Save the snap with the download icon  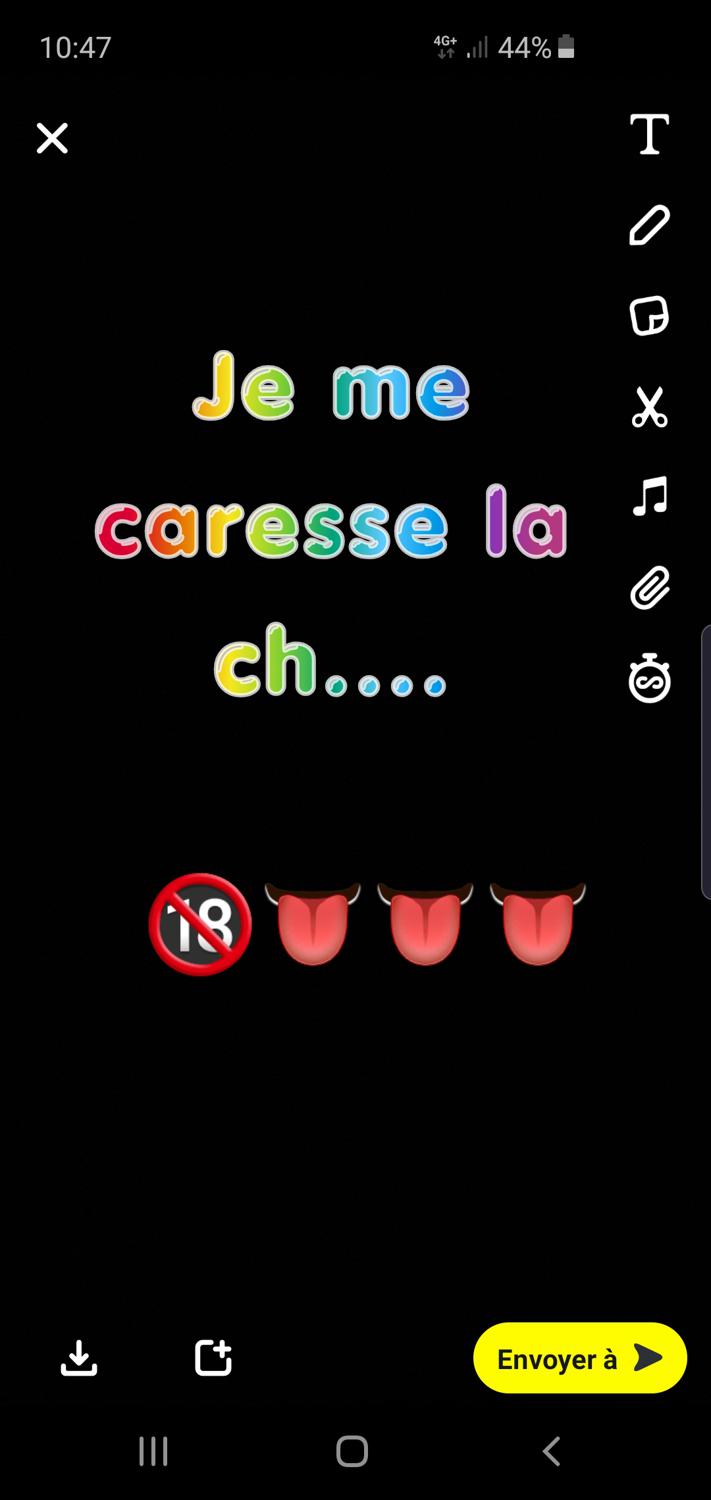[x=79, y=1358]
